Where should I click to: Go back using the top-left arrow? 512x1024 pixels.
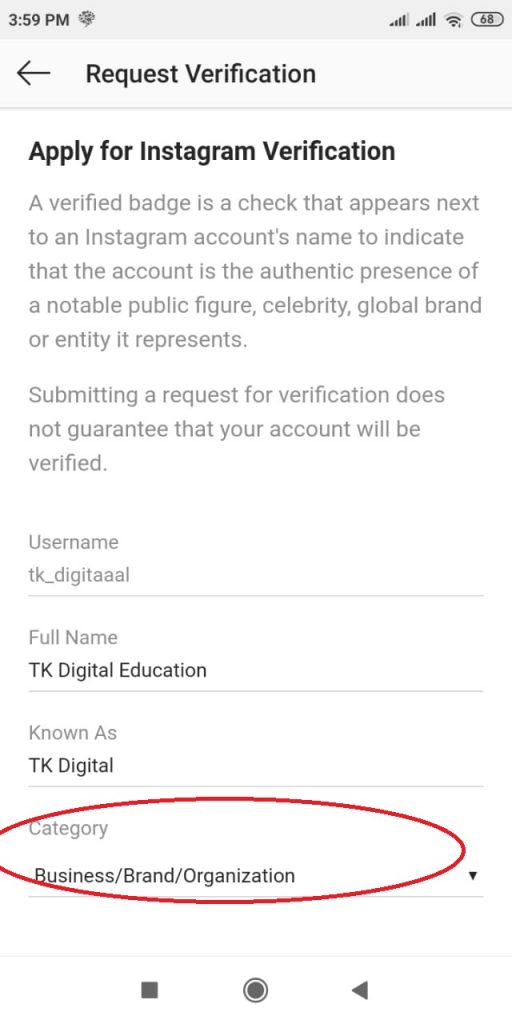(33, 73)
